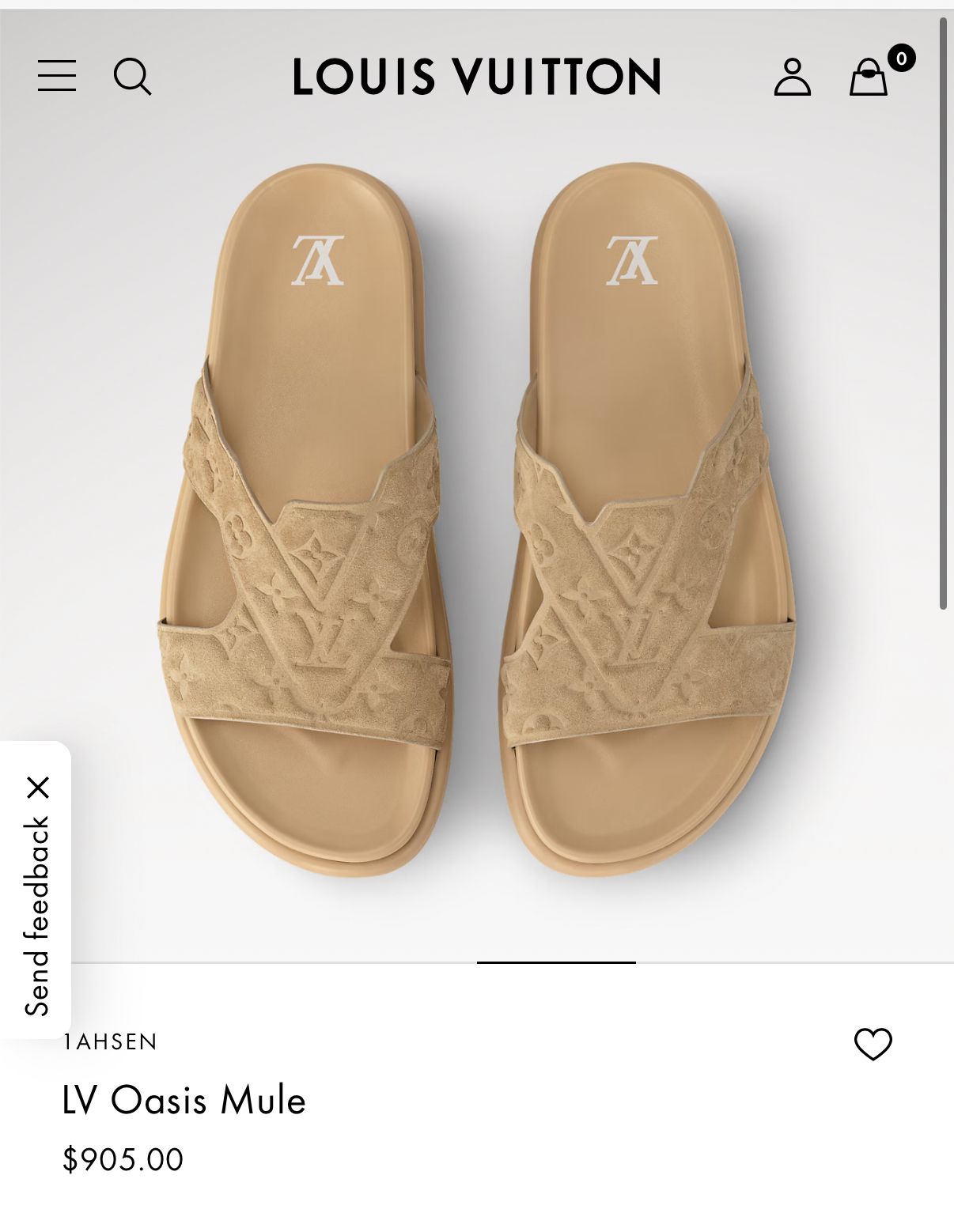The image size is (954, 1232).
Task: Dismiss the Send feedback tab
Action: coord(37,788)
